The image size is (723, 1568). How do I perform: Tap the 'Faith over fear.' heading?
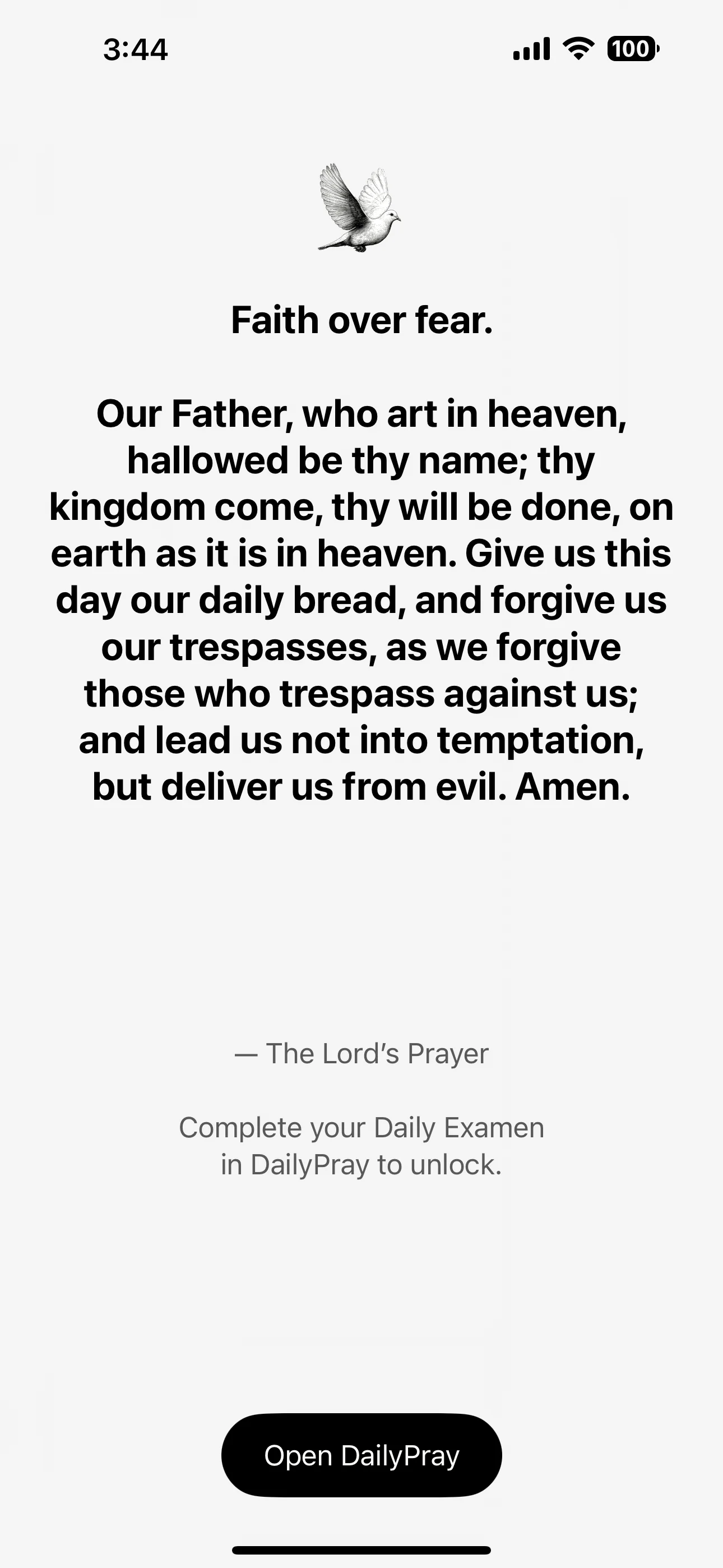pyautogui.click(x=361, y=319)
